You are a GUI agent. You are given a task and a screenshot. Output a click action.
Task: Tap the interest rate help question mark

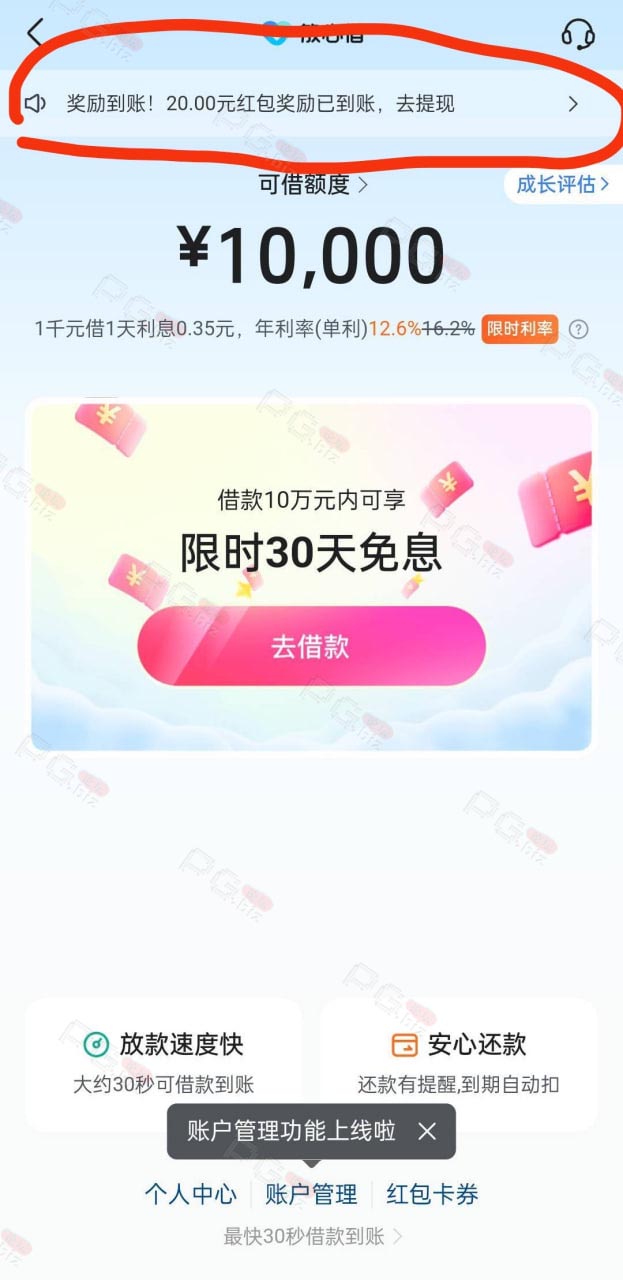[578, 329]
